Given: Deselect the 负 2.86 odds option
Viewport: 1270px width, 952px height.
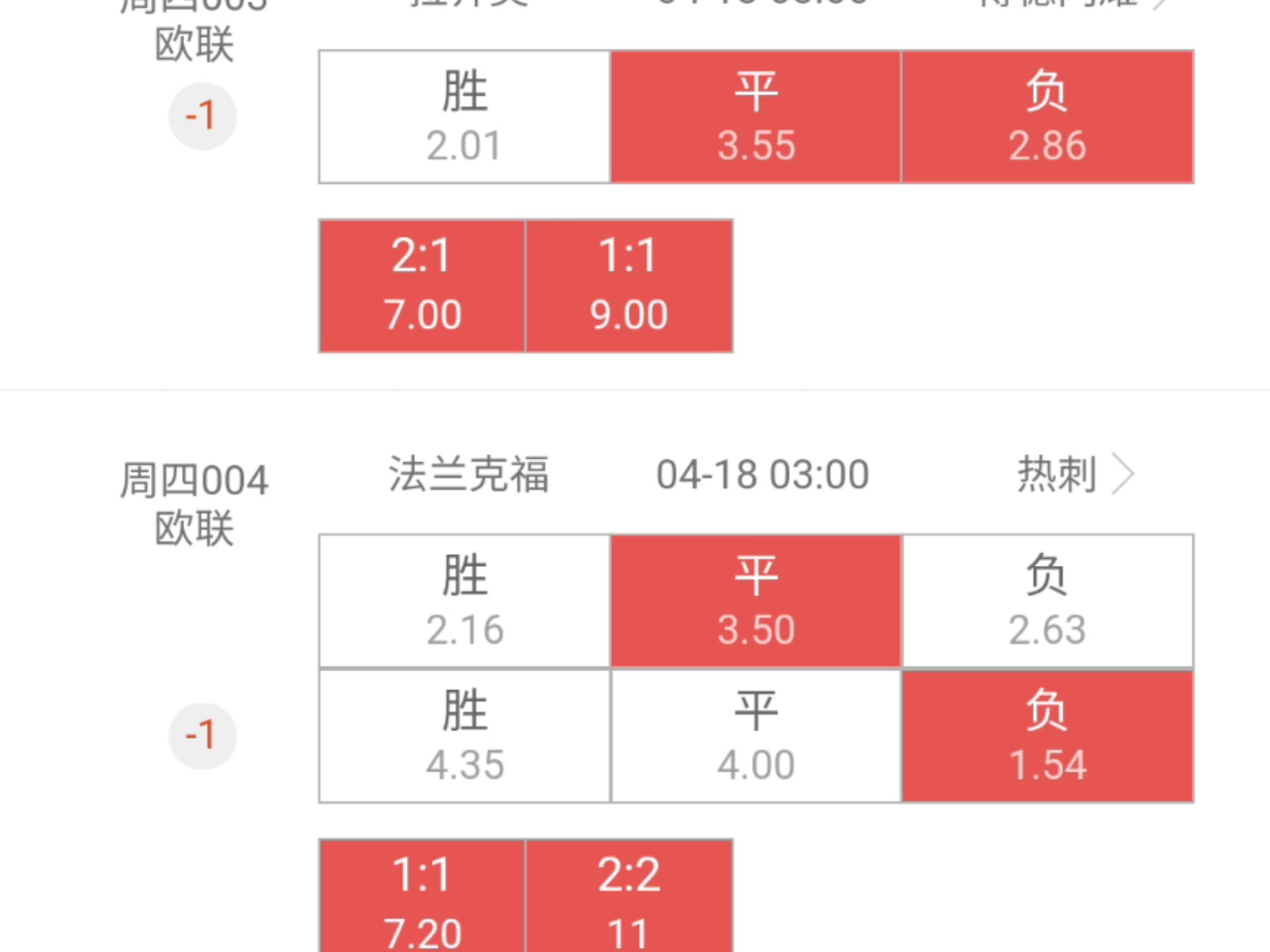Looking at the screenshot, I should 1048,117.
